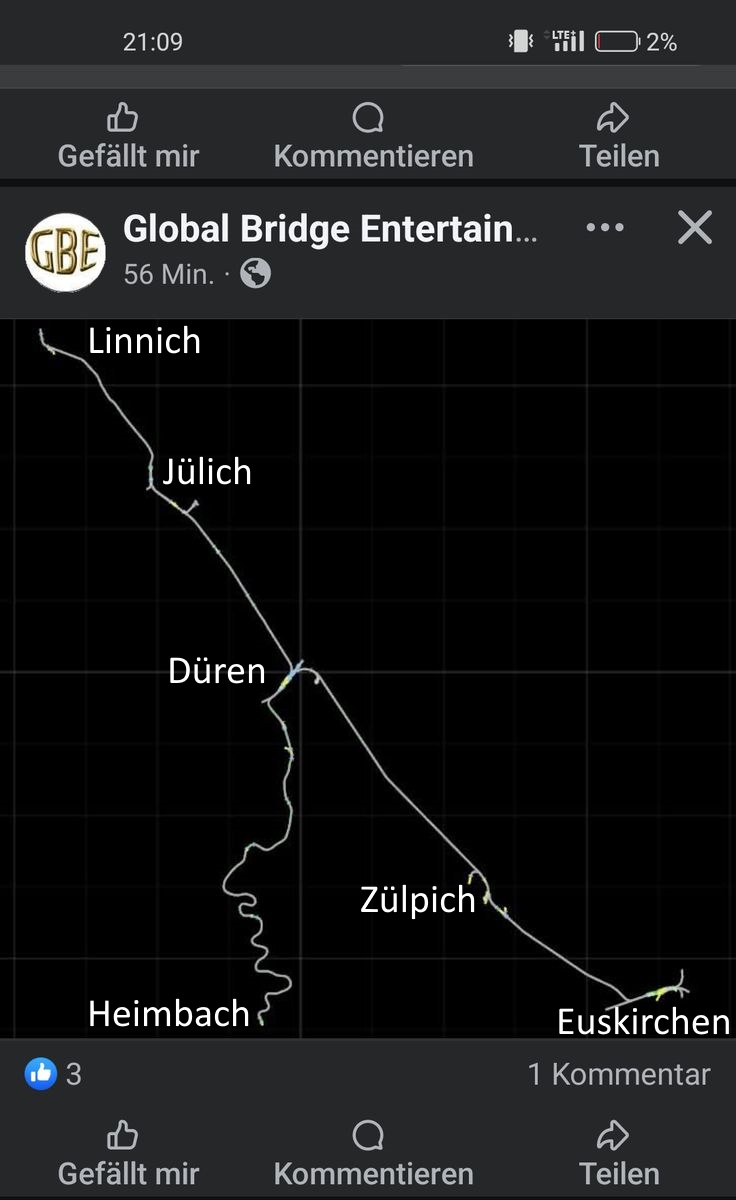Image resolution: width=736 pixels, height=1200 pixels.
Task: Tap Teilen on the preceding post
Action: click(619, 137)
